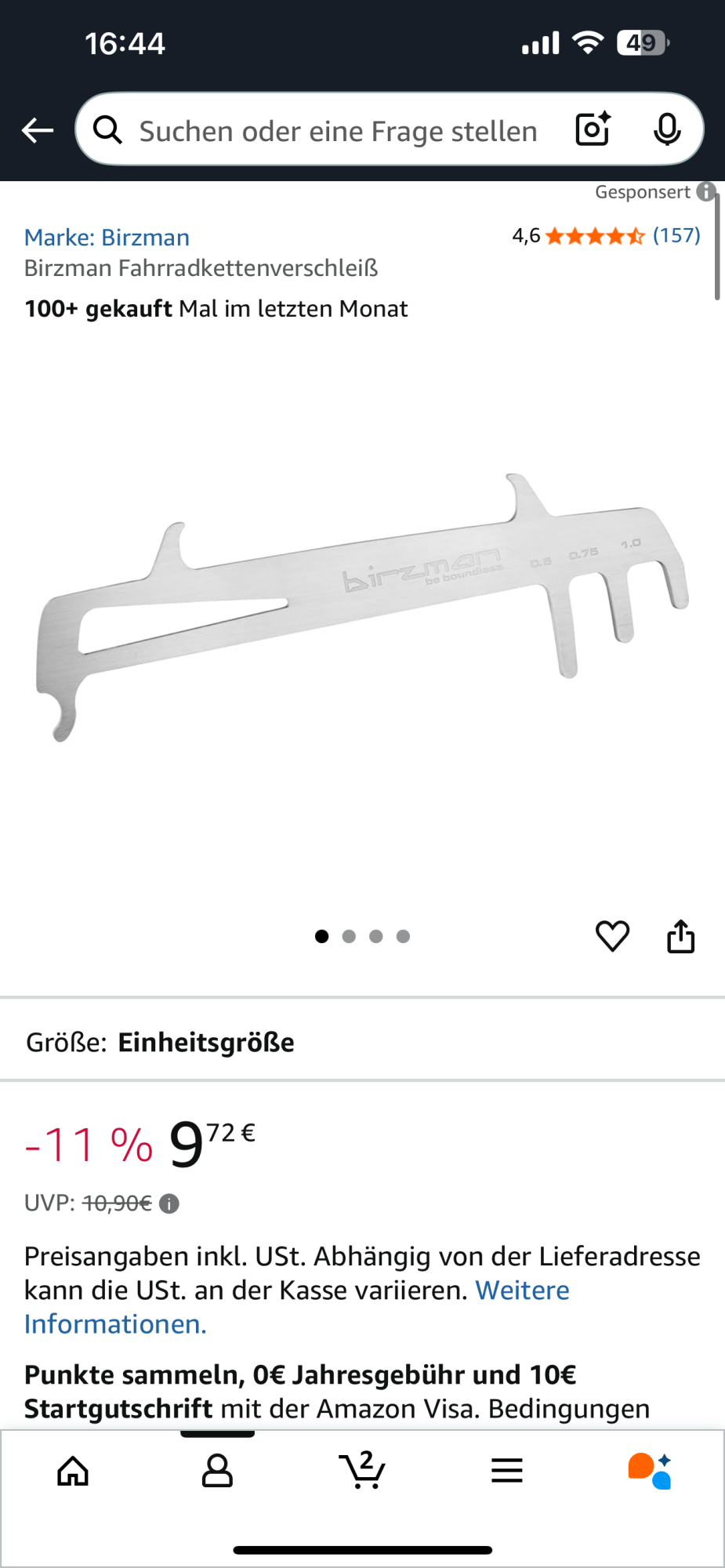The width and height of the screenshot is (725, 1568).
Task: Show UVP price info
Action: (169, 1203)
